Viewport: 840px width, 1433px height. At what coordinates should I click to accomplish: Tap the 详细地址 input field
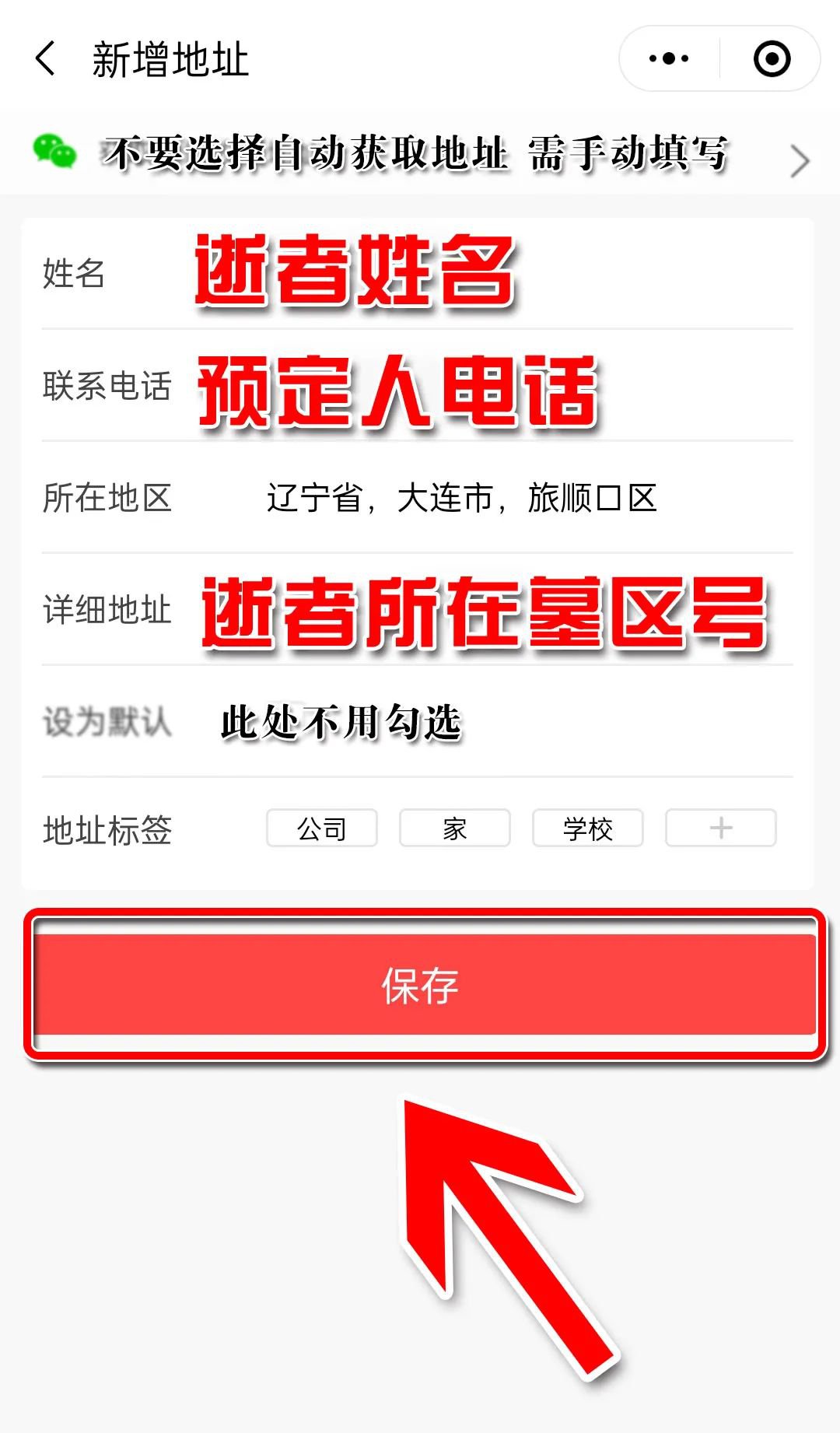click(490, 610)
